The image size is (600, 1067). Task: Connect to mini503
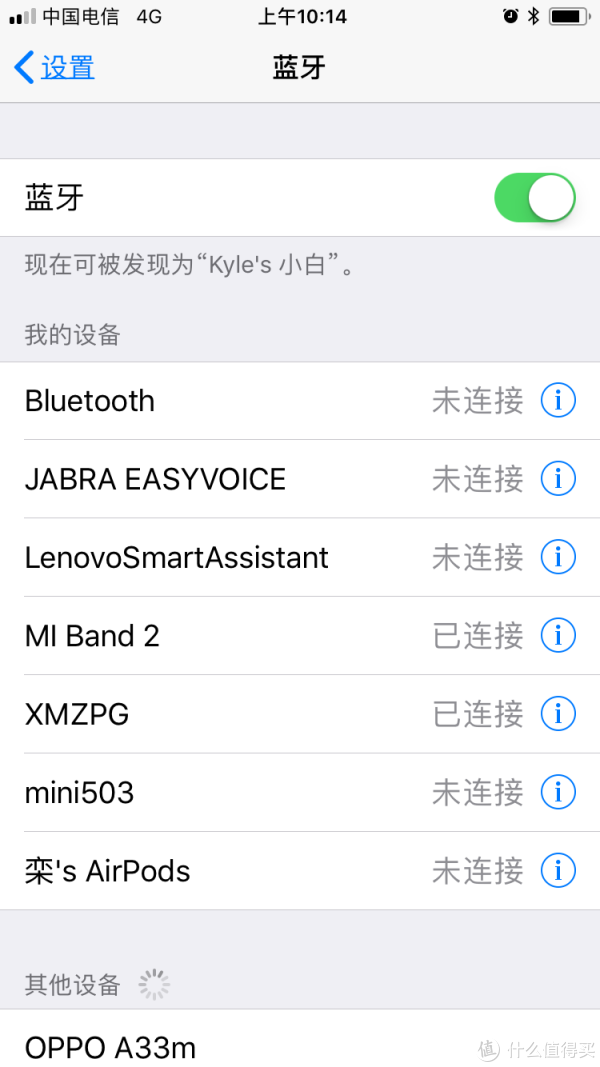point(230,793)
